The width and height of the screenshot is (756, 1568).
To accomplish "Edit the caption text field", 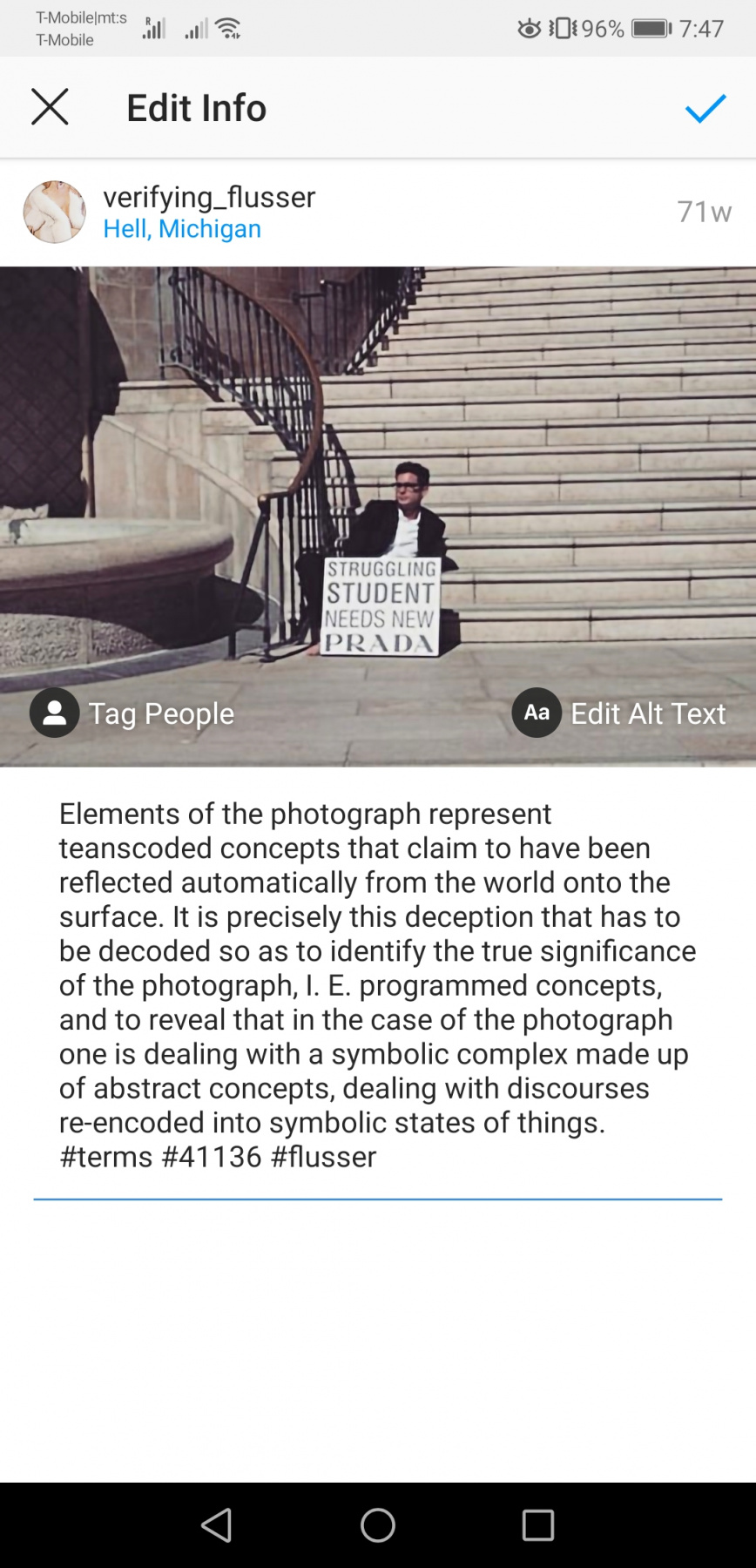I will [x=377, y=984].
